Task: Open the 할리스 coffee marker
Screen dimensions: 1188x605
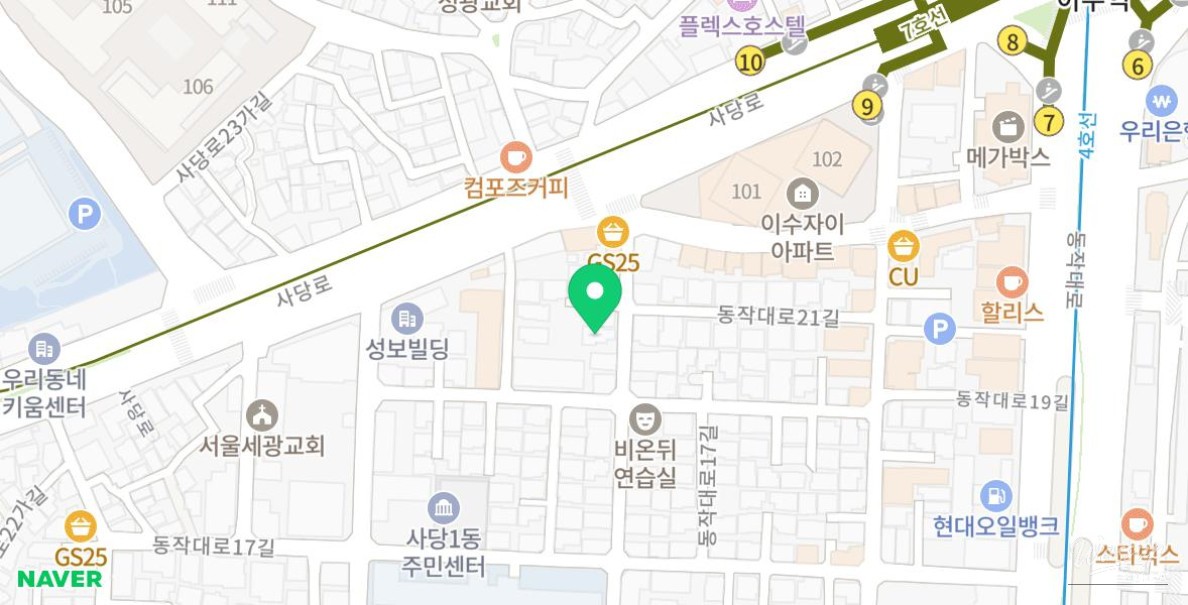Action: pyautogui.click(x=1012, y=282)
